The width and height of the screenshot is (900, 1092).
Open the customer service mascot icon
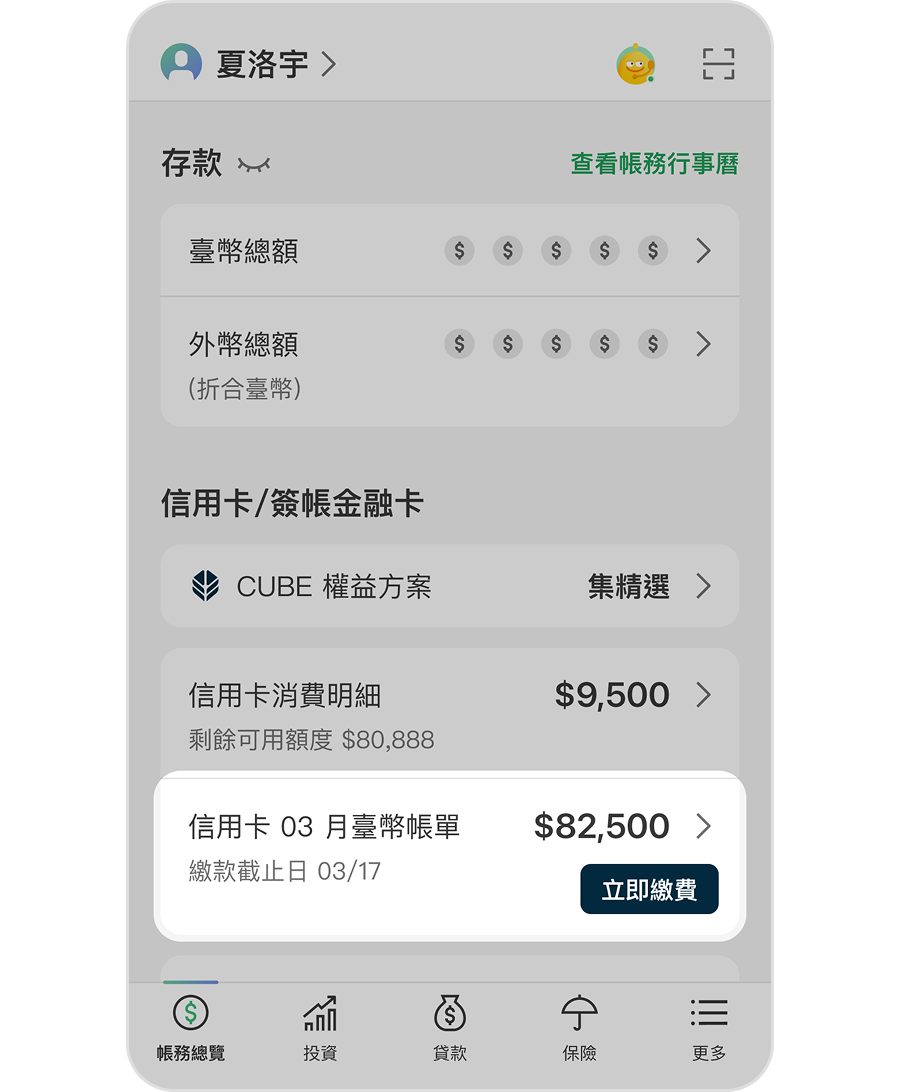coord(635,65)
